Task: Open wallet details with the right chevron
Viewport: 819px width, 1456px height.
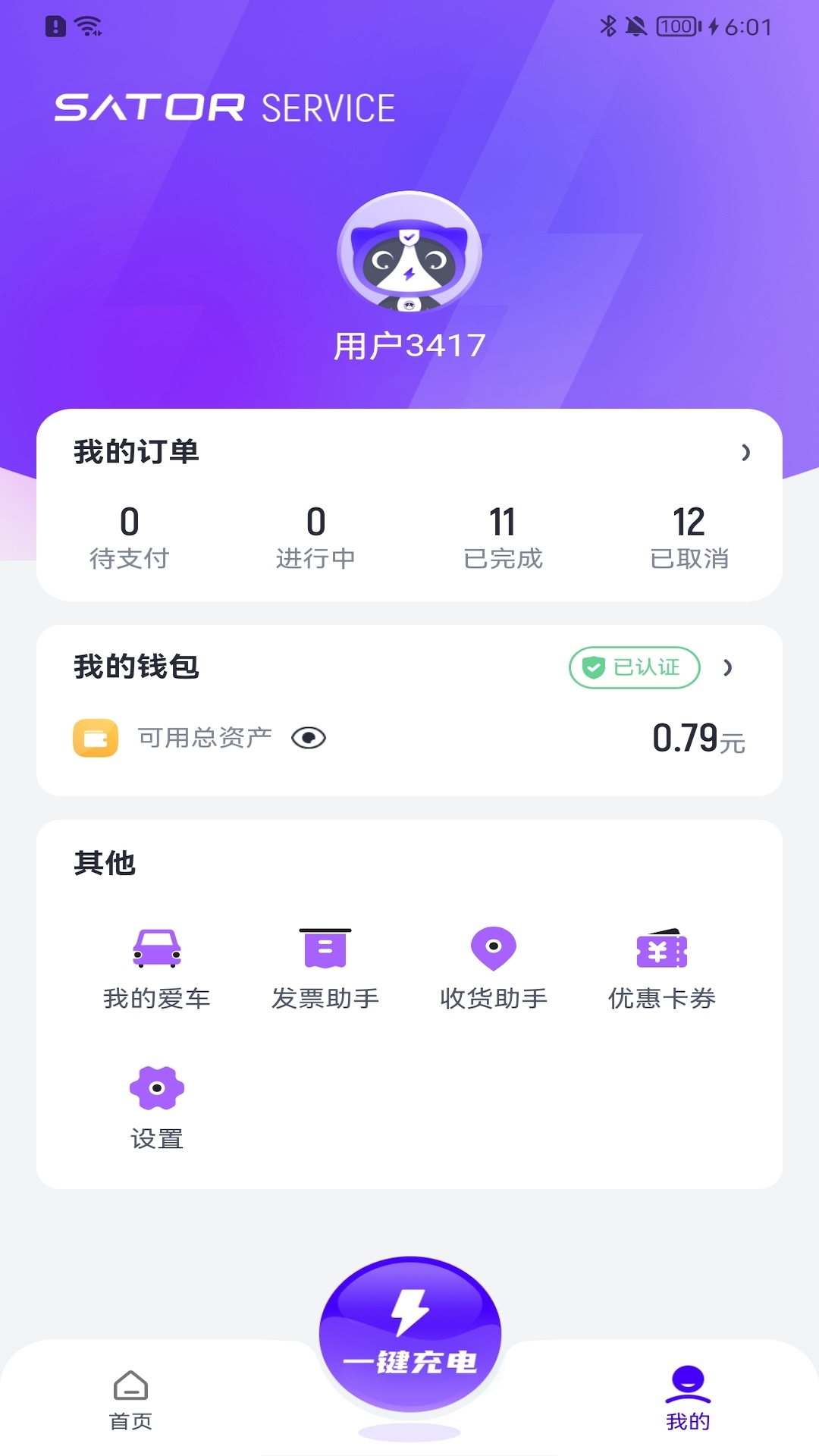Action: pyautogui.click(x=730, y=667)
